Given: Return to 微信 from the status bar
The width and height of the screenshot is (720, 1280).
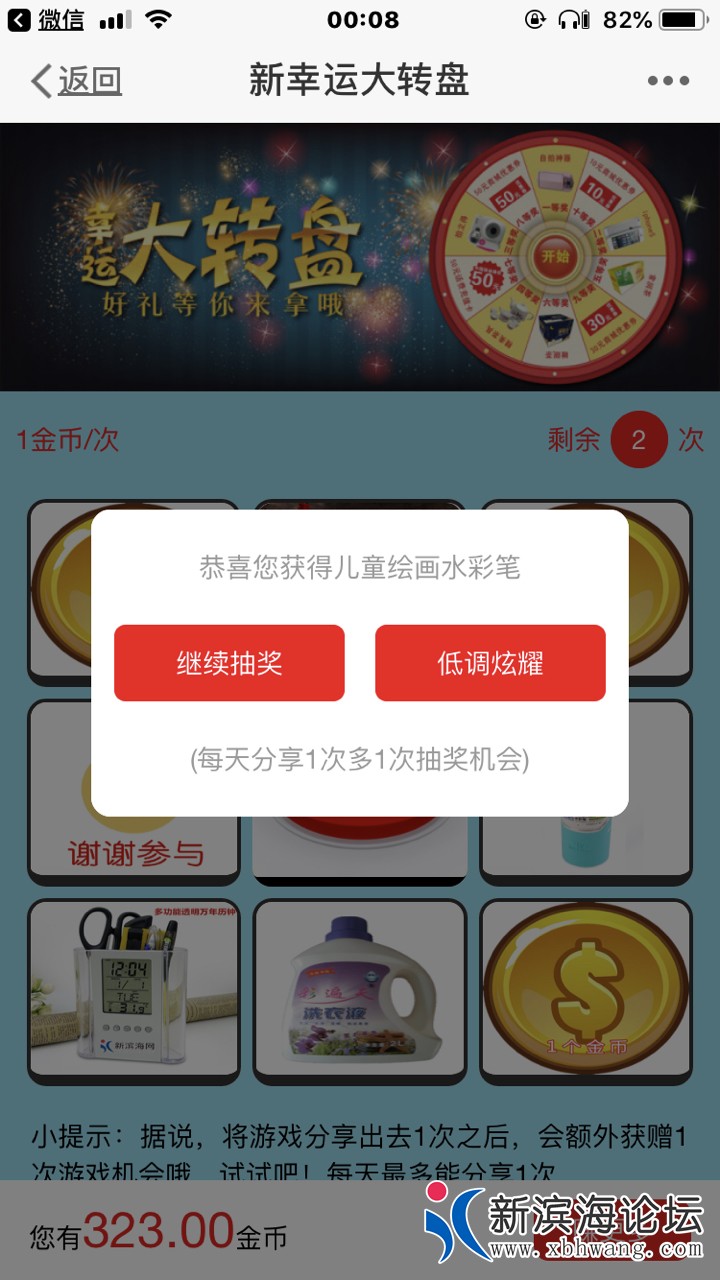Looking at the screenshot, I should tap(47, 20).
